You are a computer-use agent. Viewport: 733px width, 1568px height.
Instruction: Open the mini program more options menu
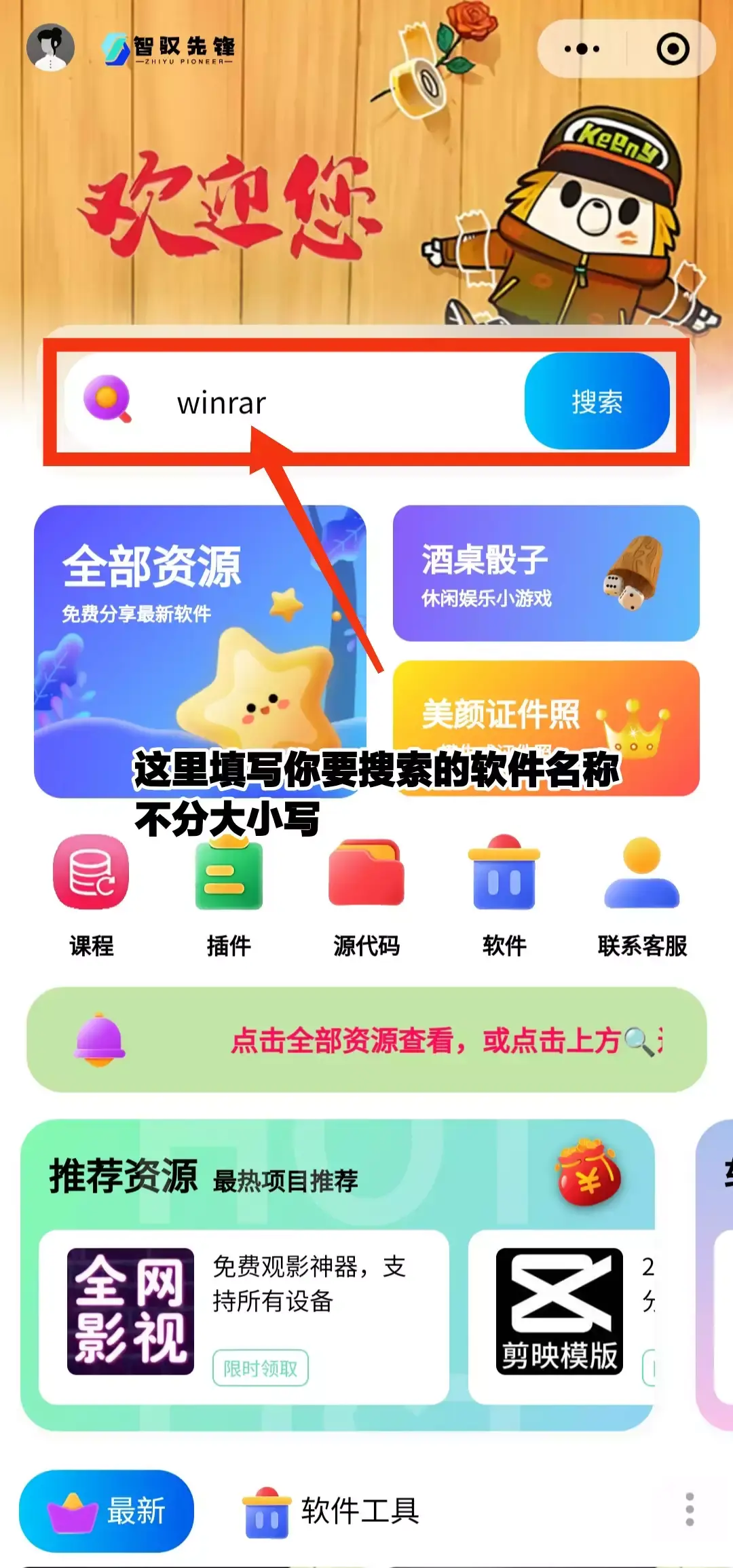pyautogui.click(x=582, y=49)
